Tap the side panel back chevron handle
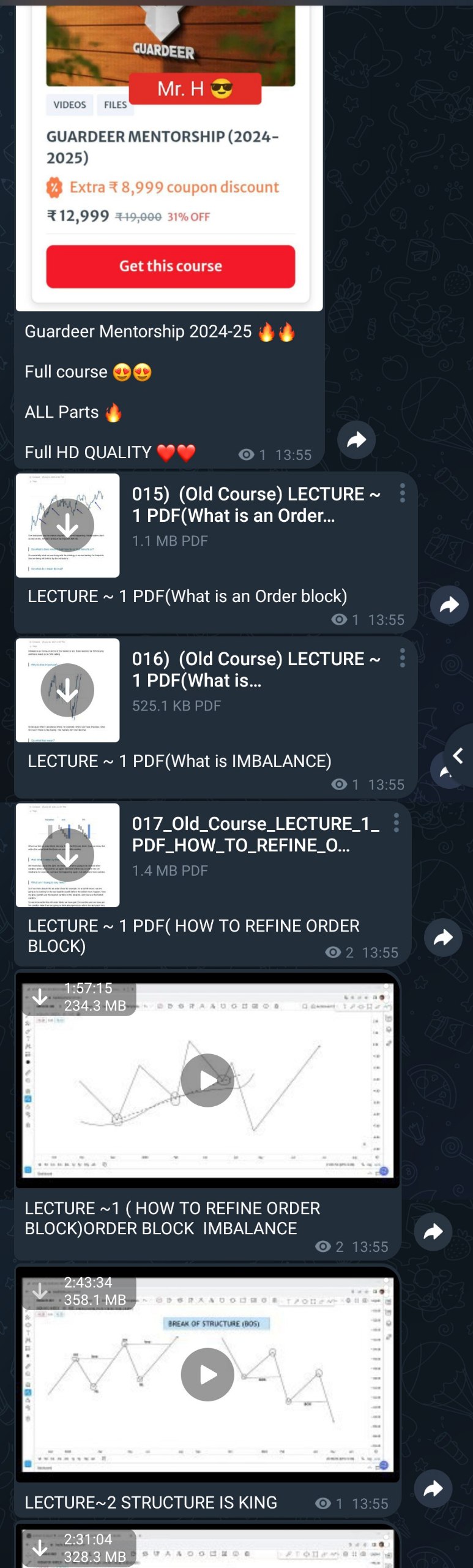 click(x=458, y=756)
